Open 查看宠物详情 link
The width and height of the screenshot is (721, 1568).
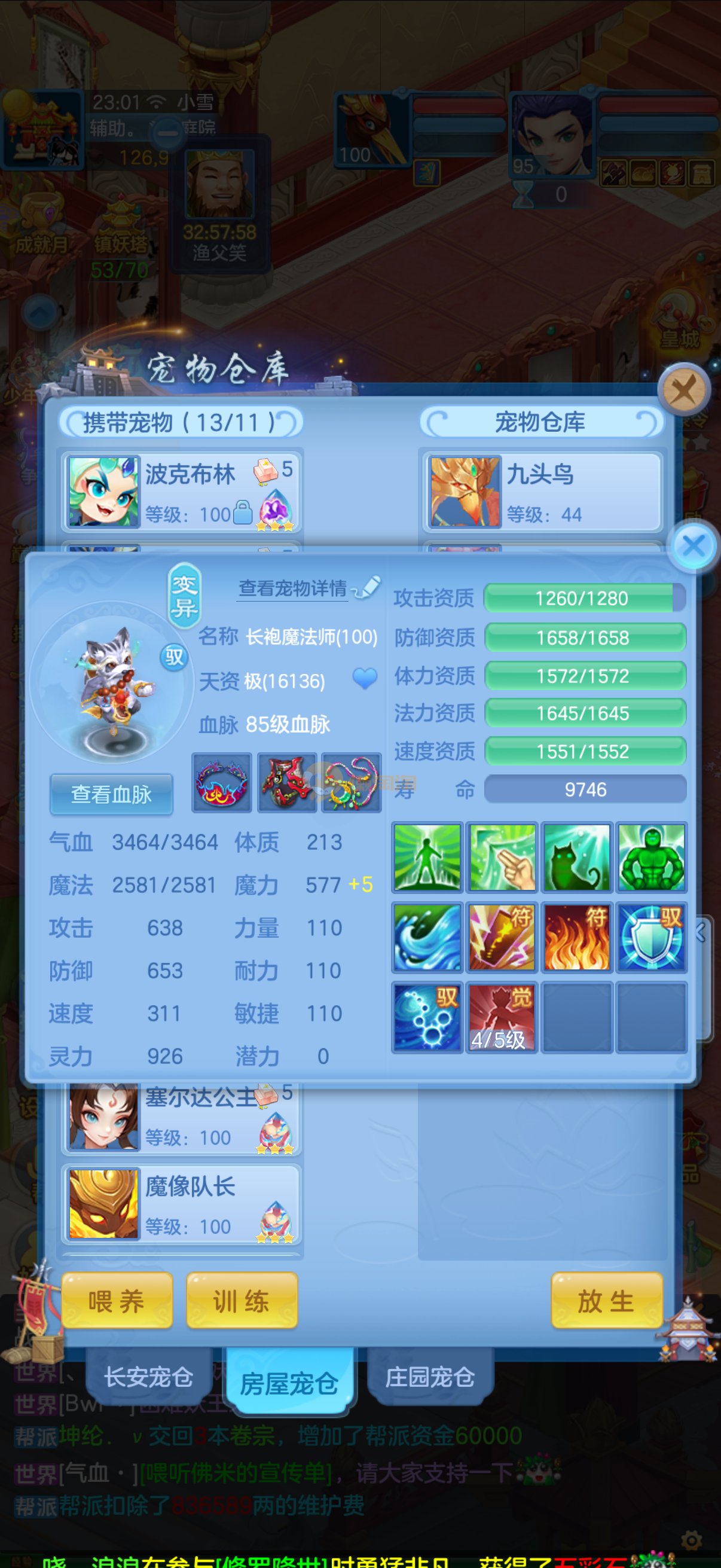293,588
